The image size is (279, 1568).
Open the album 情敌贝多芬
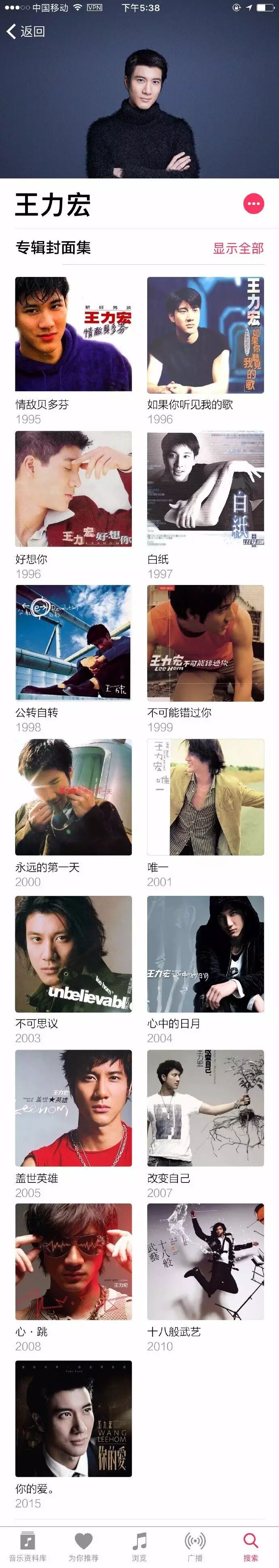click(73, 334)
